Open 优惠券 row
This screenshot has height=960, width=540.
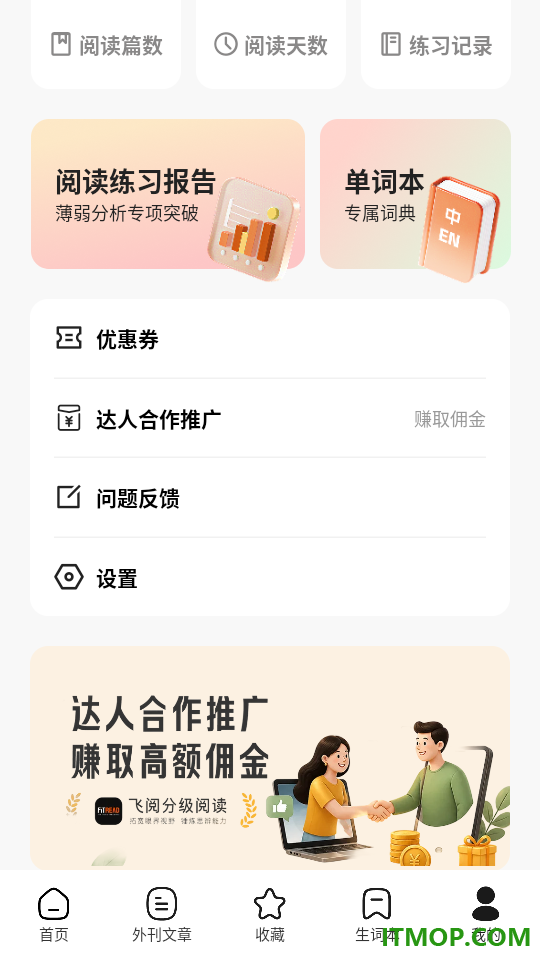[x=270, y=339]
